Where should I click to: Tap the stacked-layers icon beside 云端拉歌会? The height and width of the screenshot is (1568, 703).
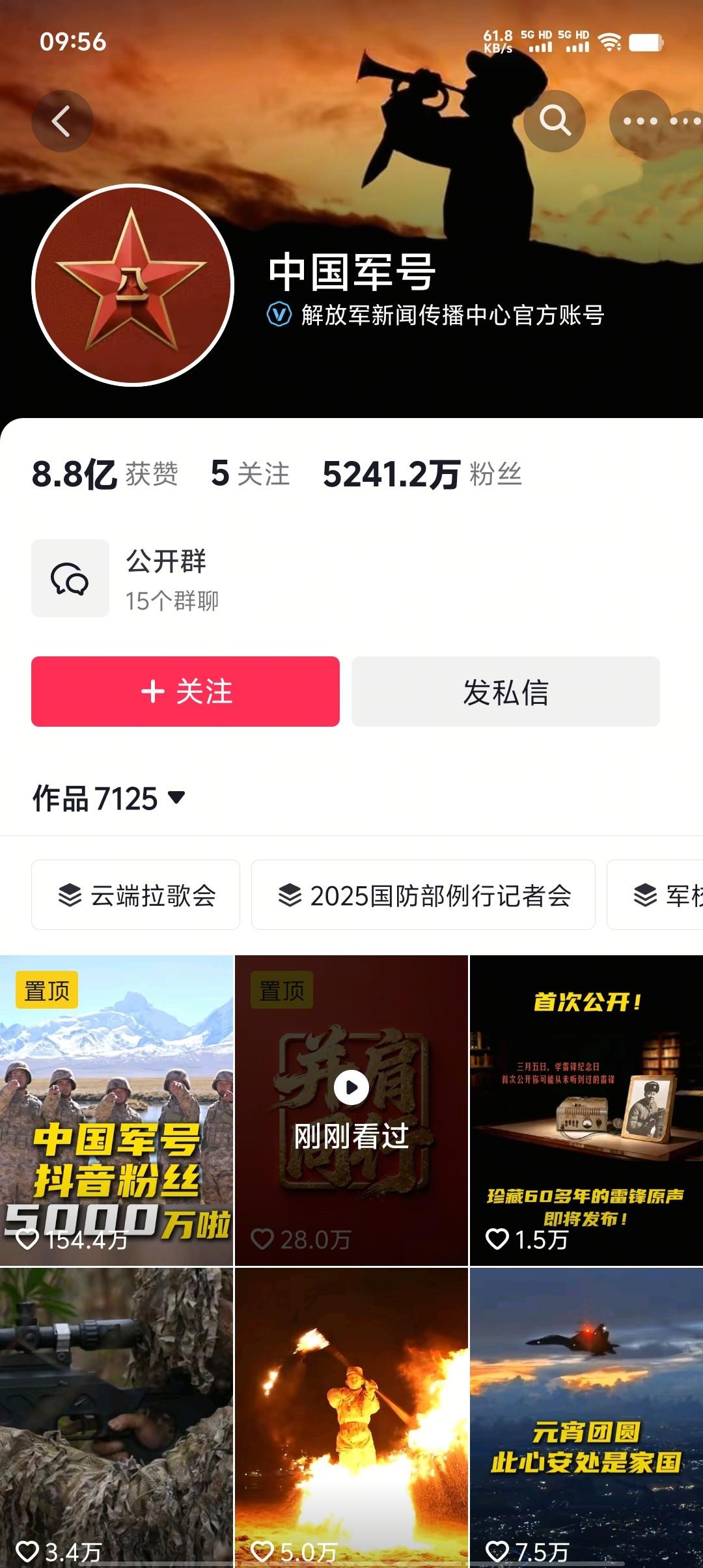pos(71,894)
